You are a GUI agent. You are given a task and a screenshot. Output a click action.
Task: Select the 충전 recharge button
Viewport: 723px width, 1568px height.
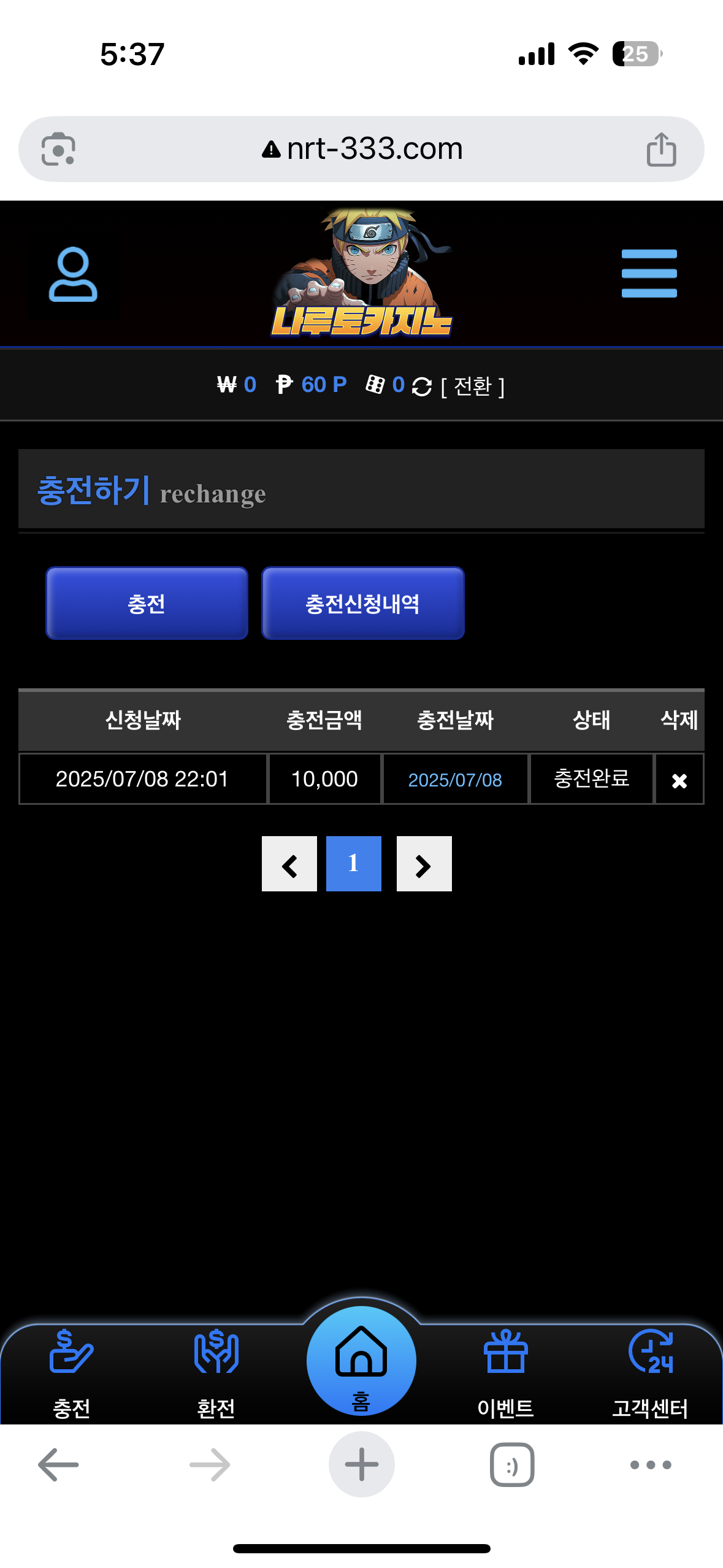pyautogui.click(x=147, y=604)
